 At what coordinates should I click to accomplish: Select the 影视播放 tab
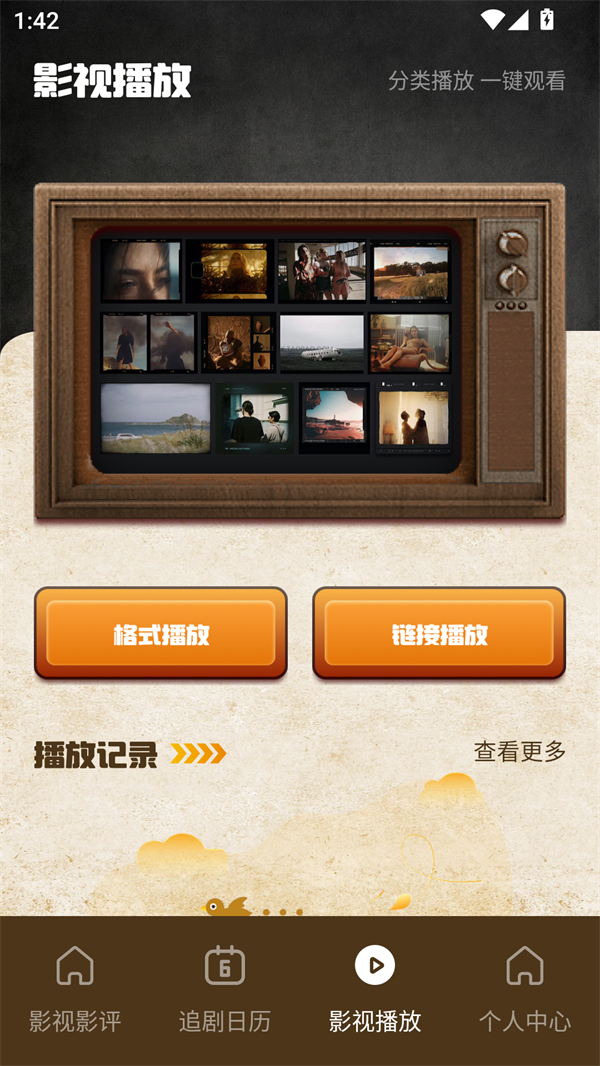point(375,990)
